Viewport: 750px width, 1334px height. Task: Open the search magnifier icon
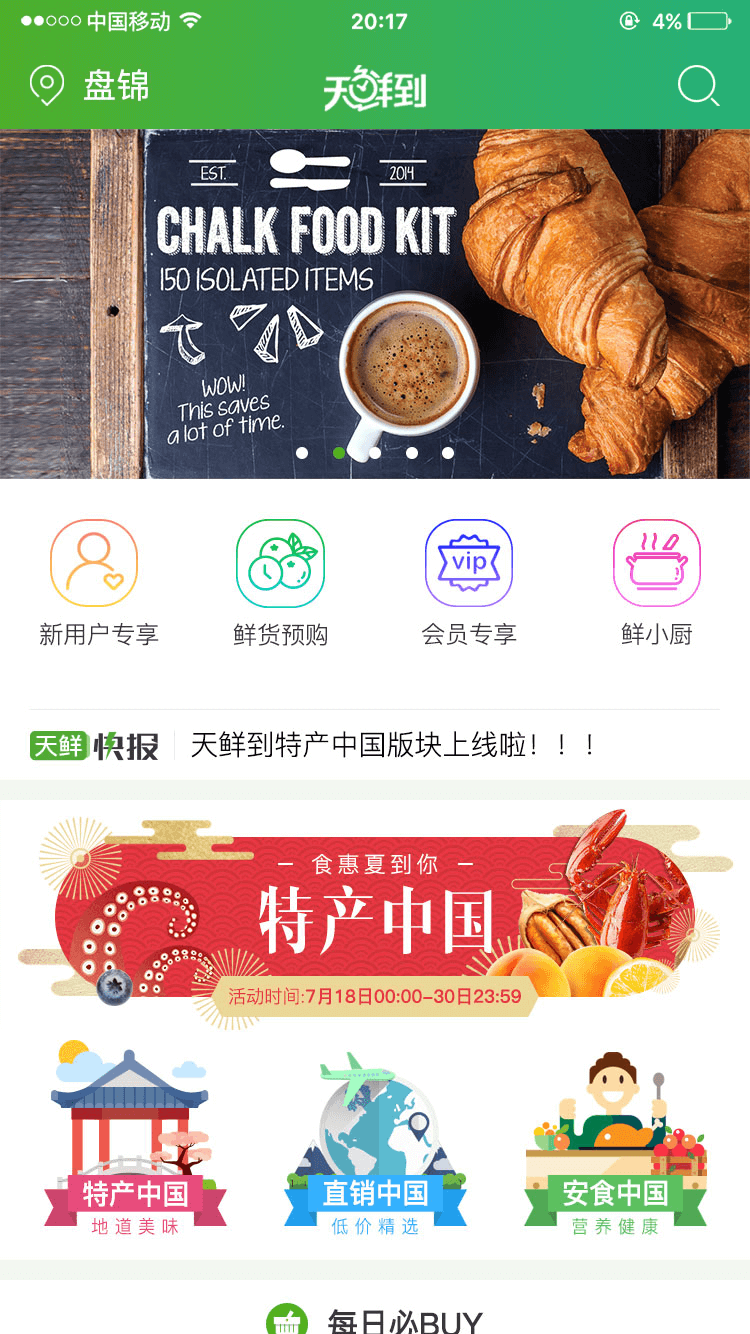click(698, 86)
